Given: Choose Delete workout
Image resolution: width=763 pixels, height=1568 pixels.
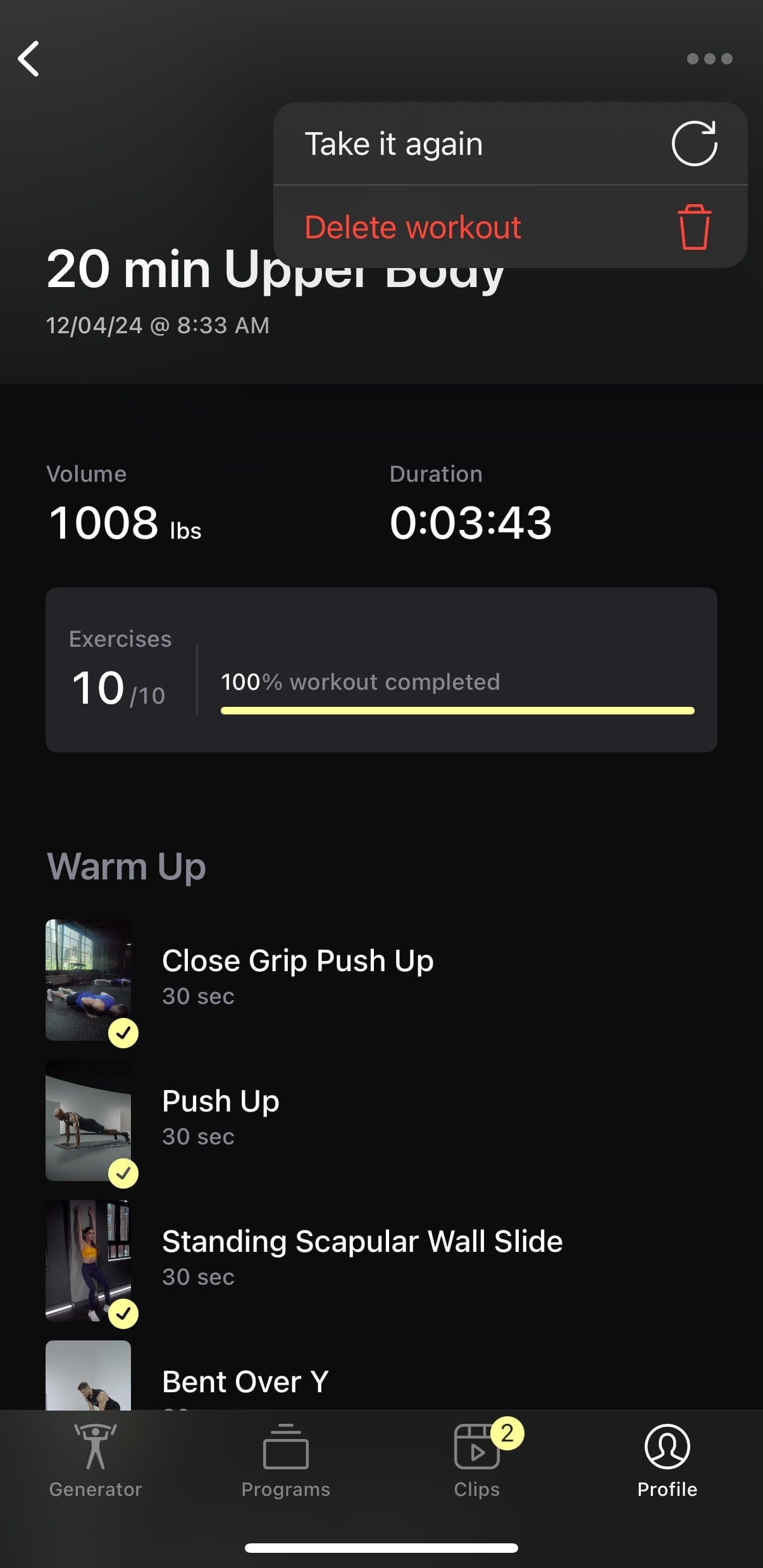Looking at the screenshot, I should point(510,227).
